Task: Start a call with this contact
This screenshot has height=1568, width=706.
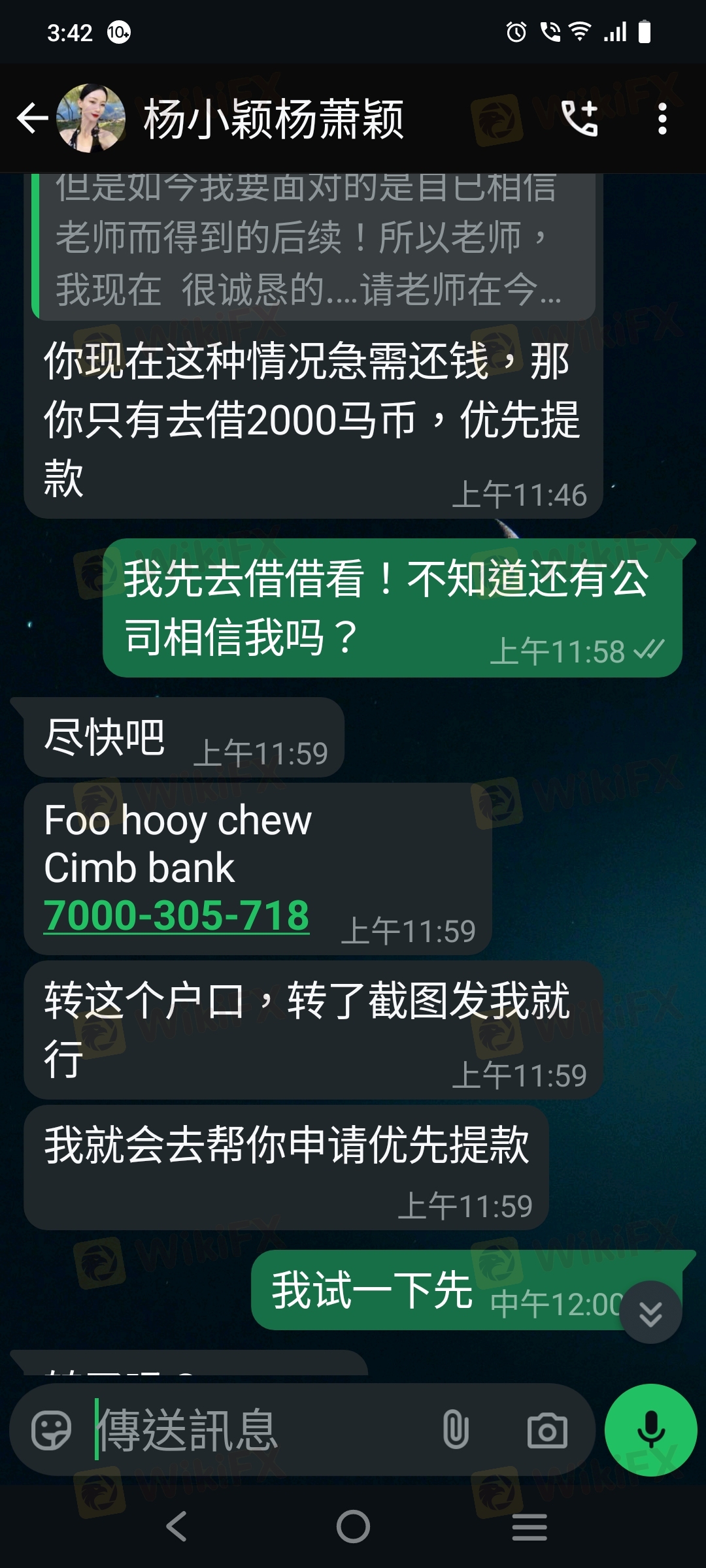Action: [x=579, y=118]
